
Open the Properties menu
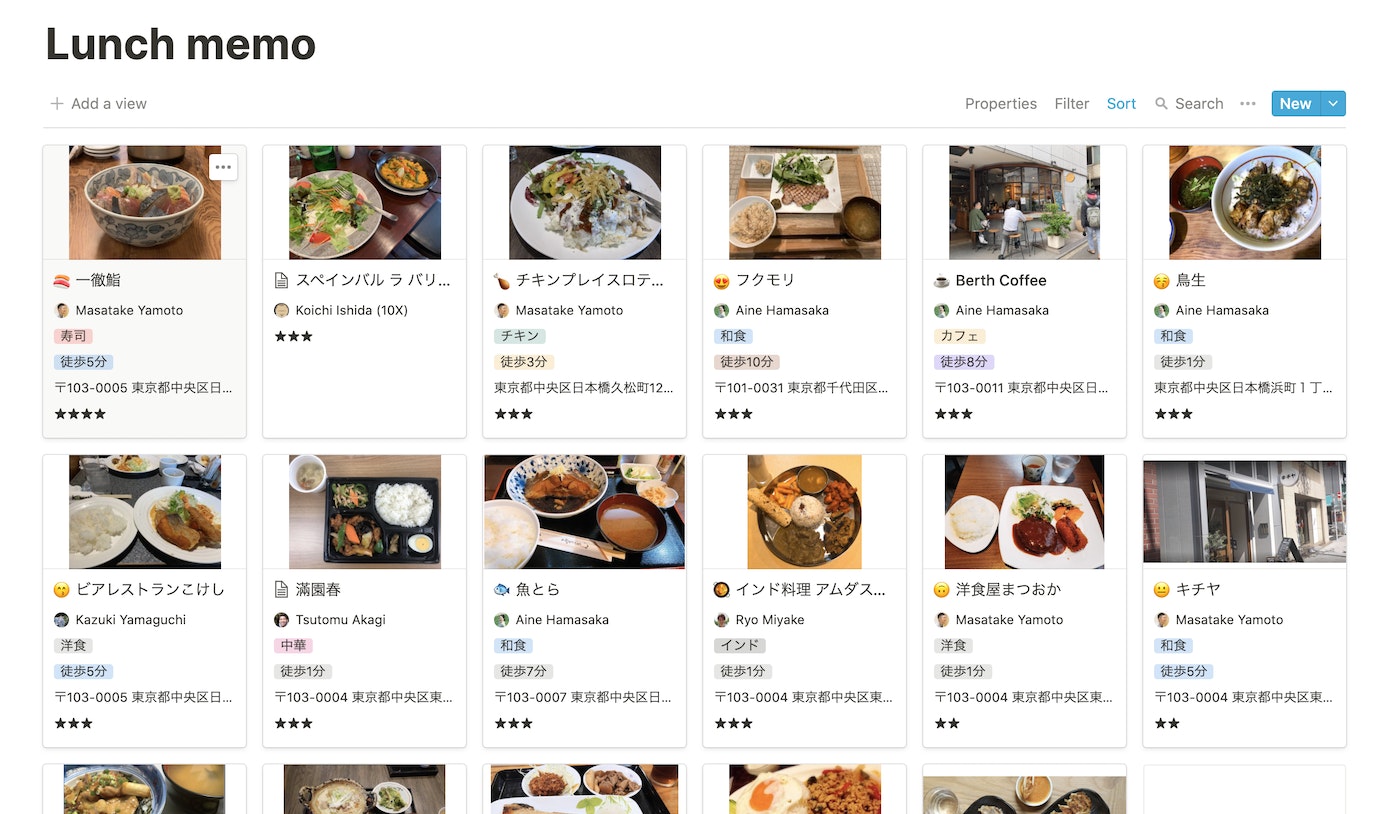1000,104
